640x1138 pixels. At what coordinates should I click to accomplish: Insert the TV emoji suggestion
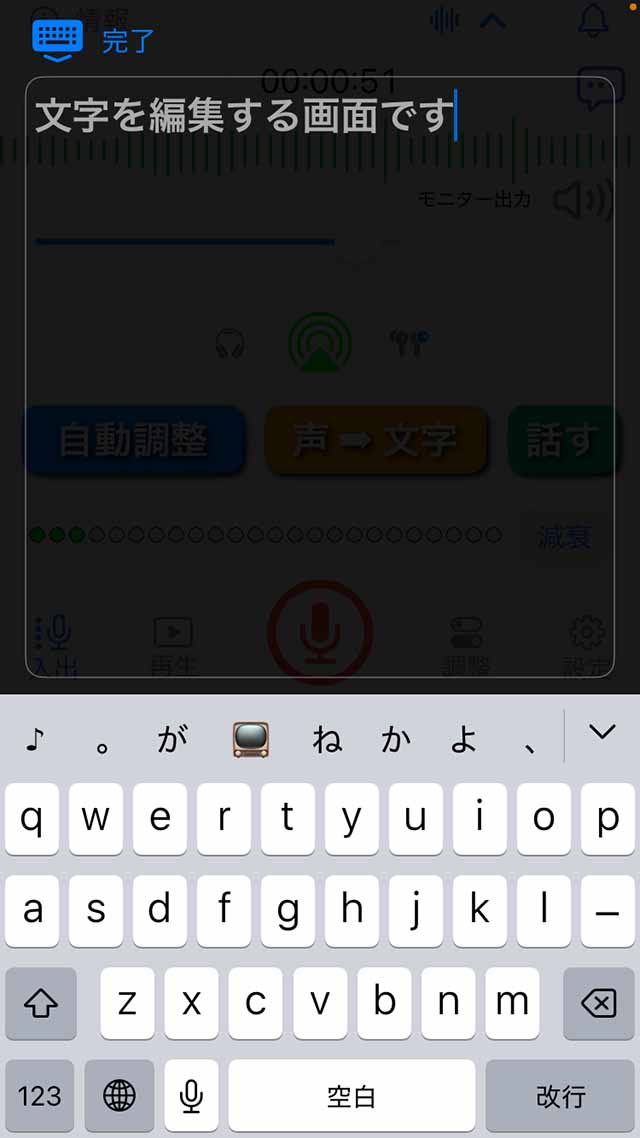[250, 740]
